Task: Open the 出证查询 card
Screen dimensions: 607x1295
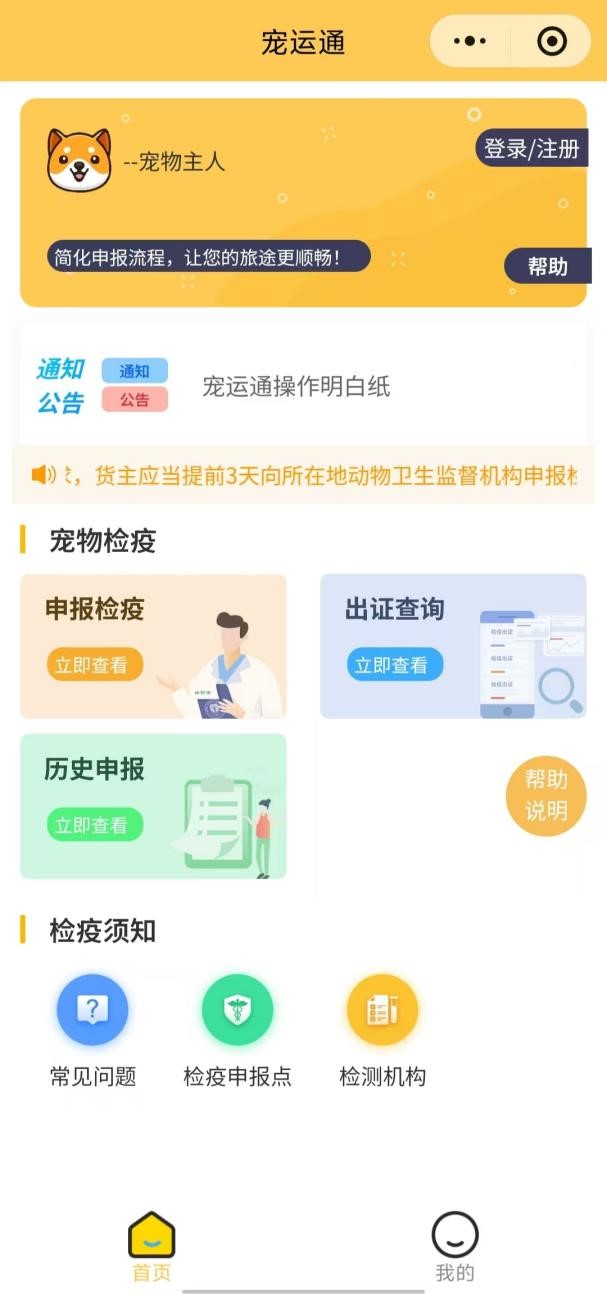Action: [x=452, y=646]
